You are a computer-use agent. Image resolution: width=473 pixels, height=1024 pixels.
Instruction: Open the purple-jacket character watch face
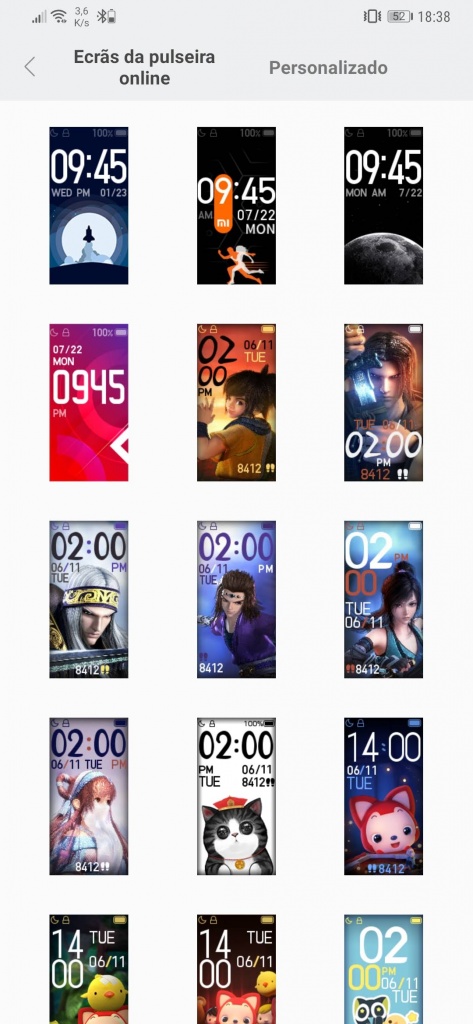[x=236, y=600]
